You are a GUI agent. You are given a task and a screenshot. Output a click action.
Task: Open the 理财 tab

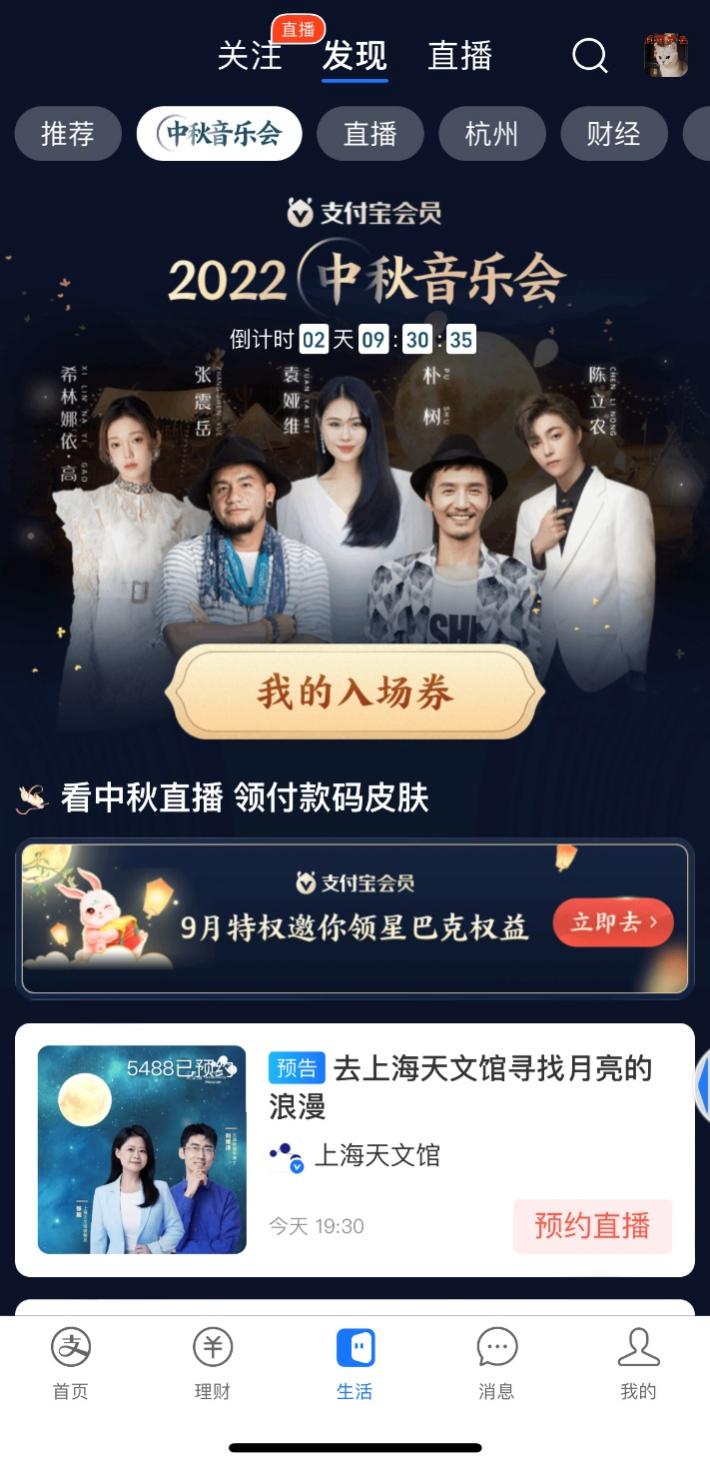tap(212, 1364)
